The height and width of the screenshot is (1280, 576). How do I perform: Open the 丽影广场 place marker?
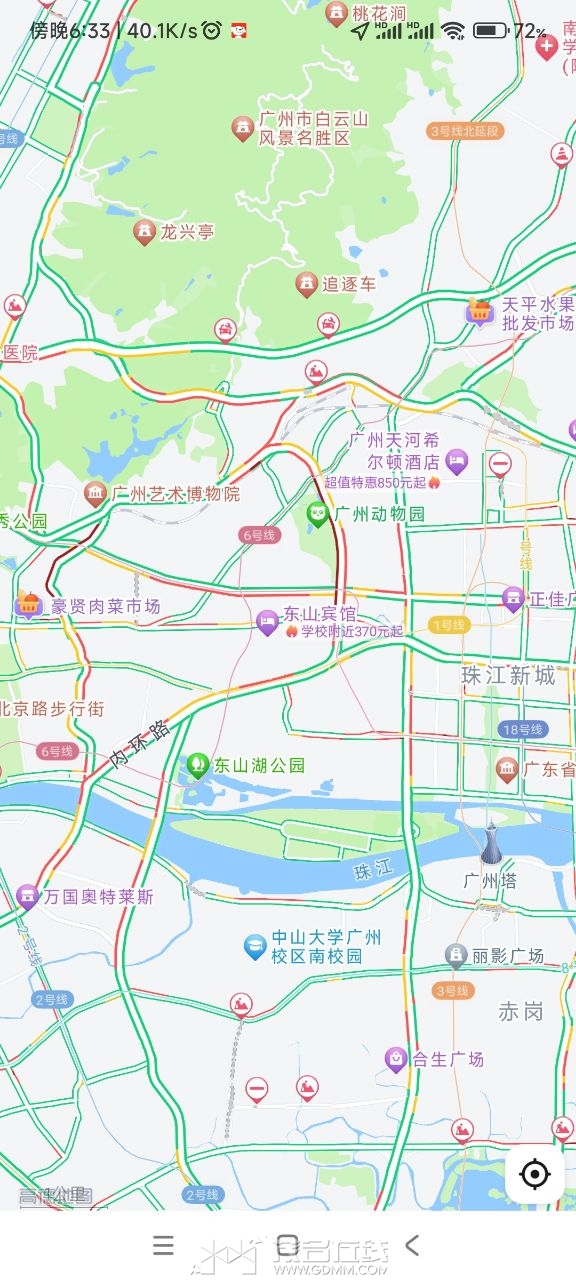(x=457, y=956)
